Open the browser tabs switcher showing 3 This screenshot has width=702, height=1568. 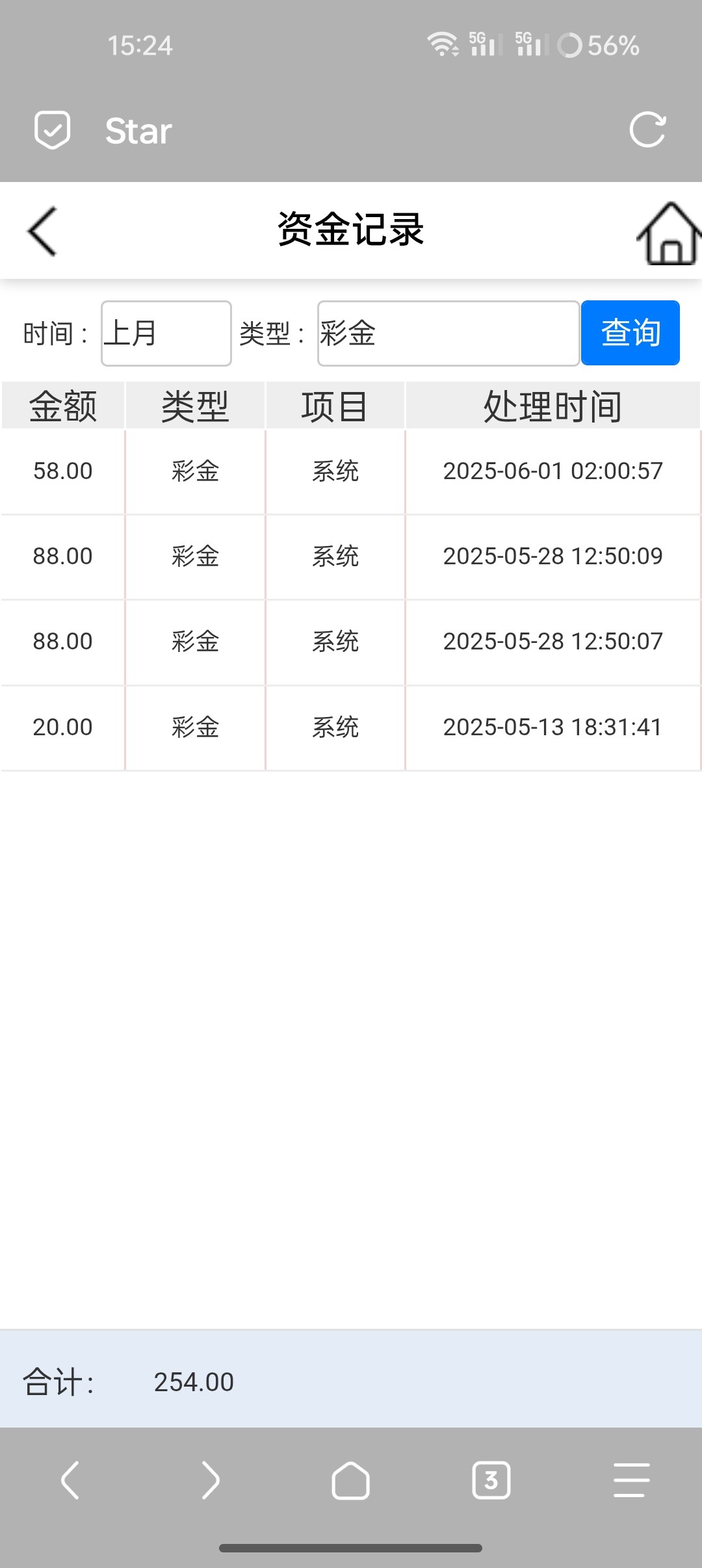pyautogui.click(x=491, y=1480)
